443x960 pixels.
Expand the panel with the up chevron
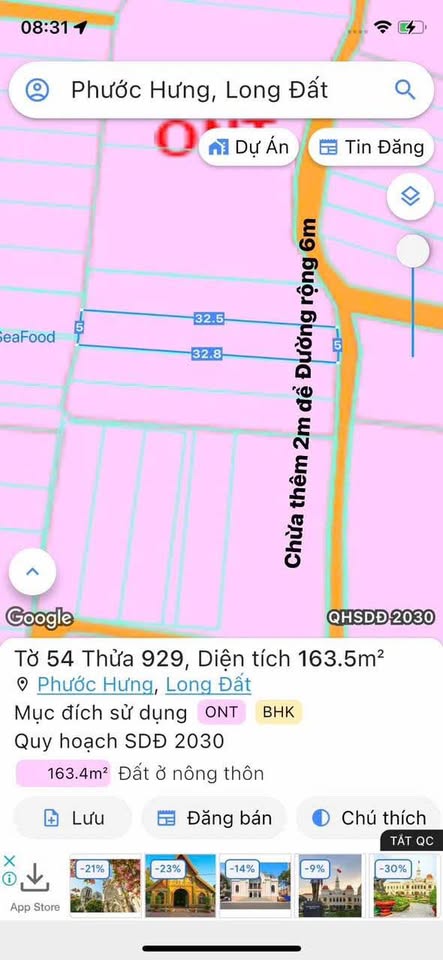tap(32, 572)
